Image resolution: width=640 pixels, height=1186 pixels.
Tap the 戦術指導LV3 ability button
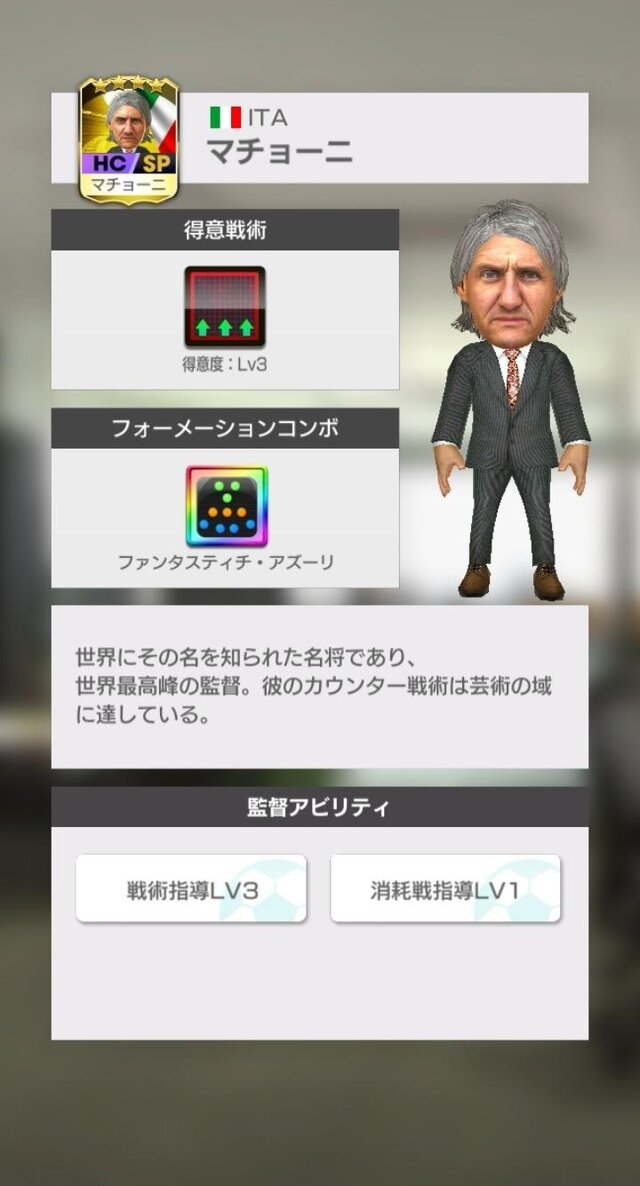coord(191,888)
